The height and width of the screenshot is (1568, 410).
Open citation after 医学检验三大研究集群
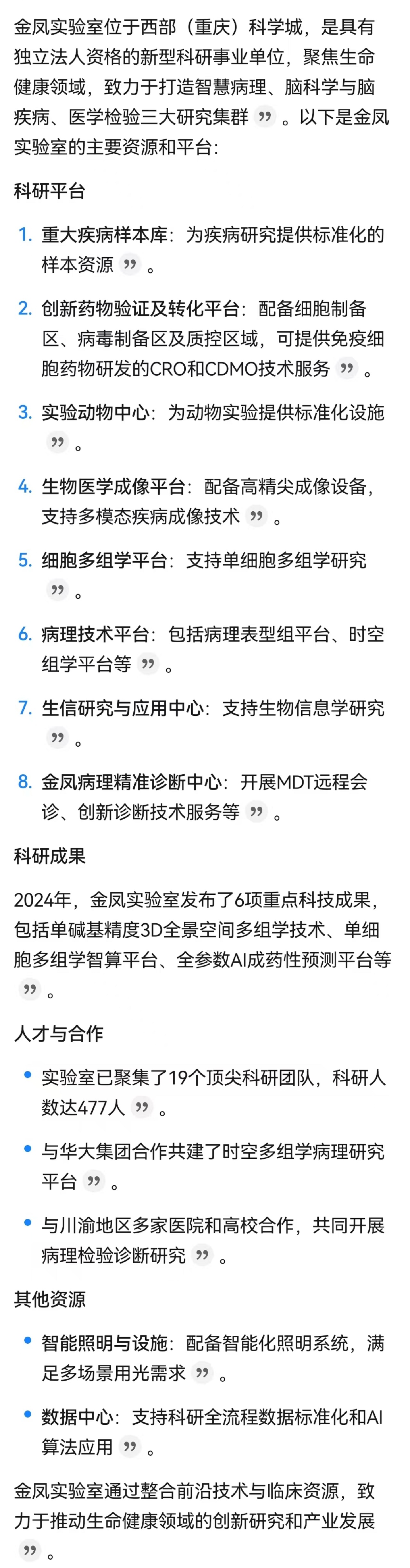tap(264, 116)
